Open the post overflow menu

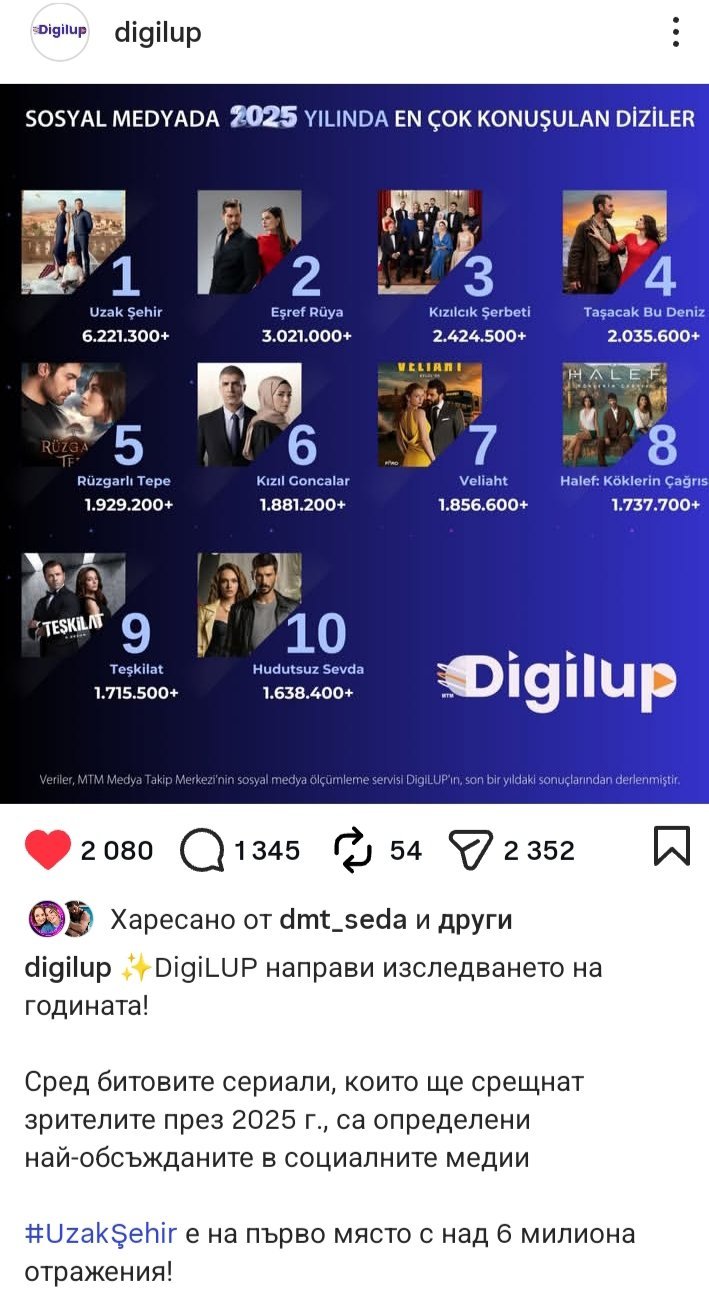pos(677,32)
